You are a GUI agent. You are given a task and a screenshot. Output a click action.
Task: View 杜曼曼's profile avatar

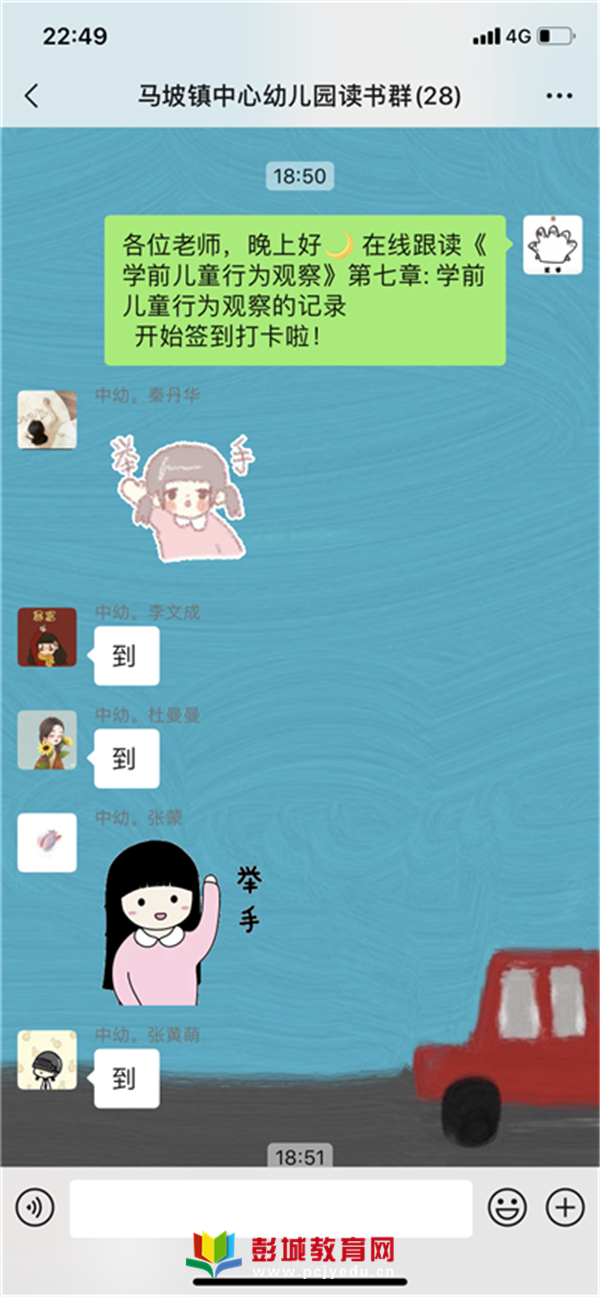tap(47, 740)
